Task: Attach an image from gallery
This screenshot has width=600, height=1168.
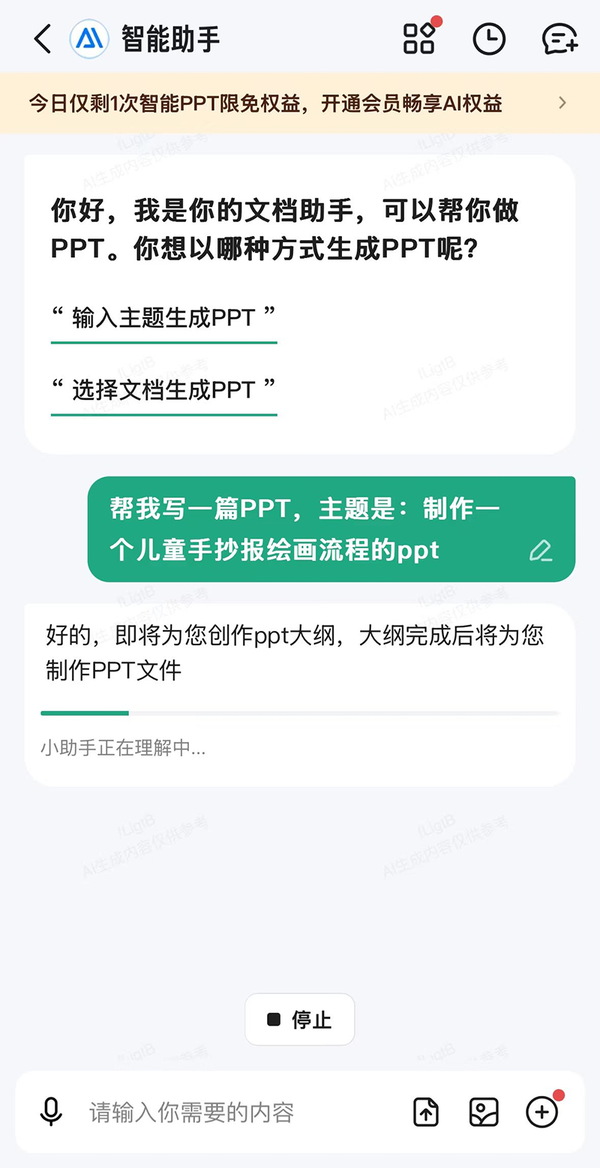Action: 484,1112
